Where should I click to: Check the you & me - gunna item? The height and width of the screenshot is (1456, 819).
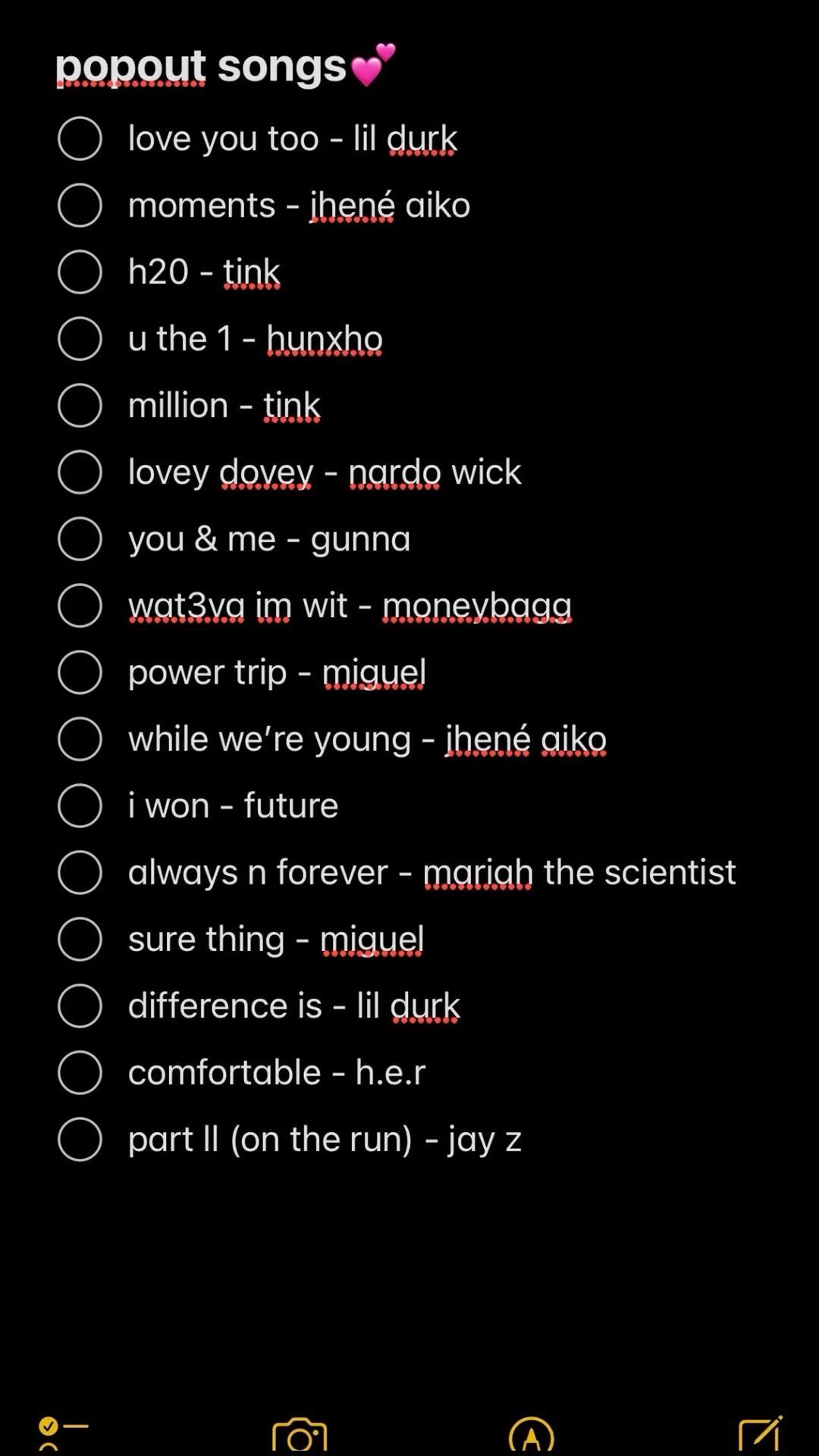tap(80, 539)
